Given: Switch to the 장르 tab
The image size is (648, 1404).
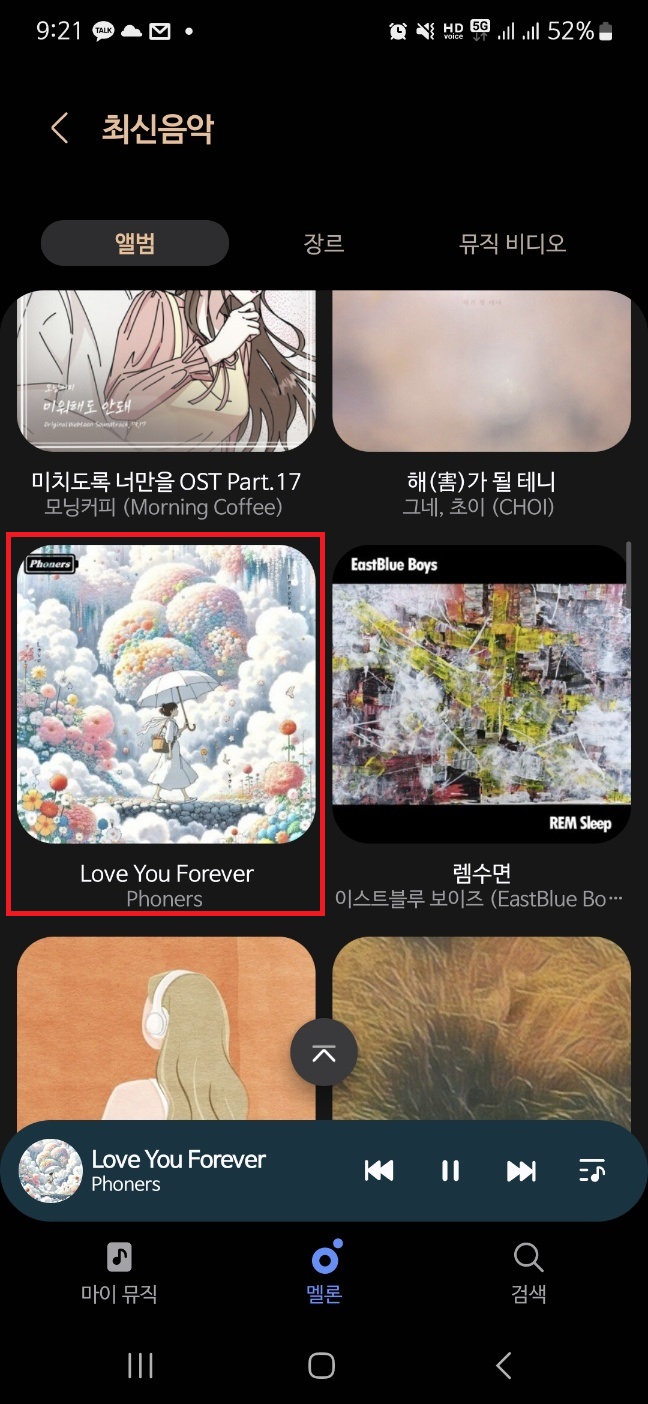Looking at the screenshot, I should pos(323,243).
